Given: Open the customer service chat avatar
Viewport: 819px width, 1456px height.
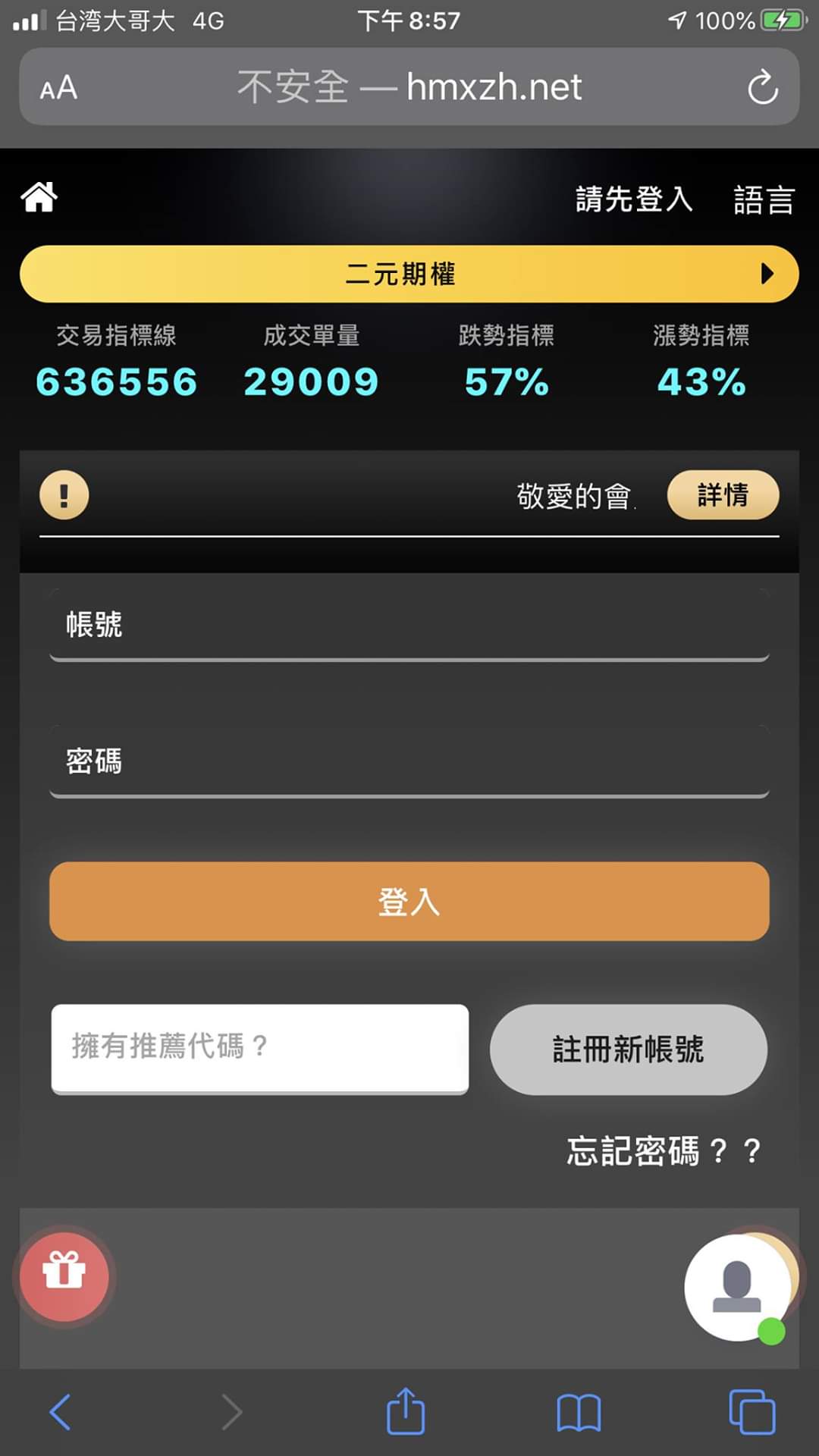Looking at the screenshot, I should (x=737, y=1287).
